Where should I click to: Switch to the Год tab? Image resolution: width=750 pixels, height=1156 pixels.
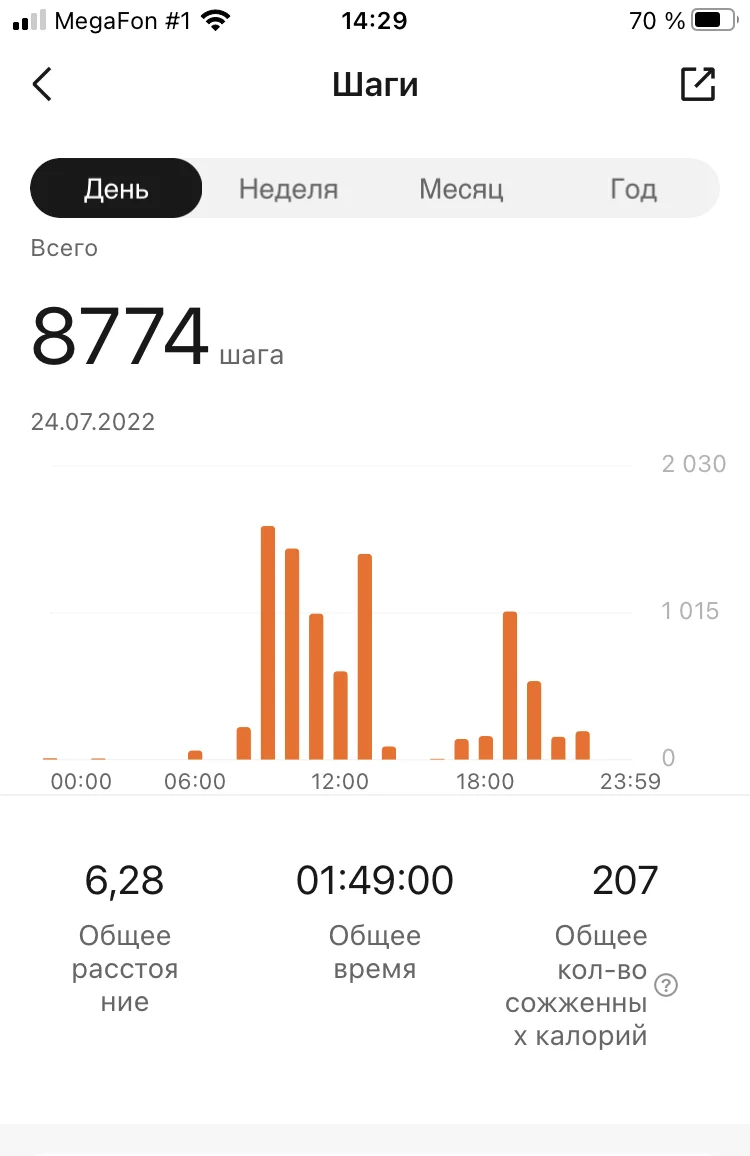click(x=633, y=189)
